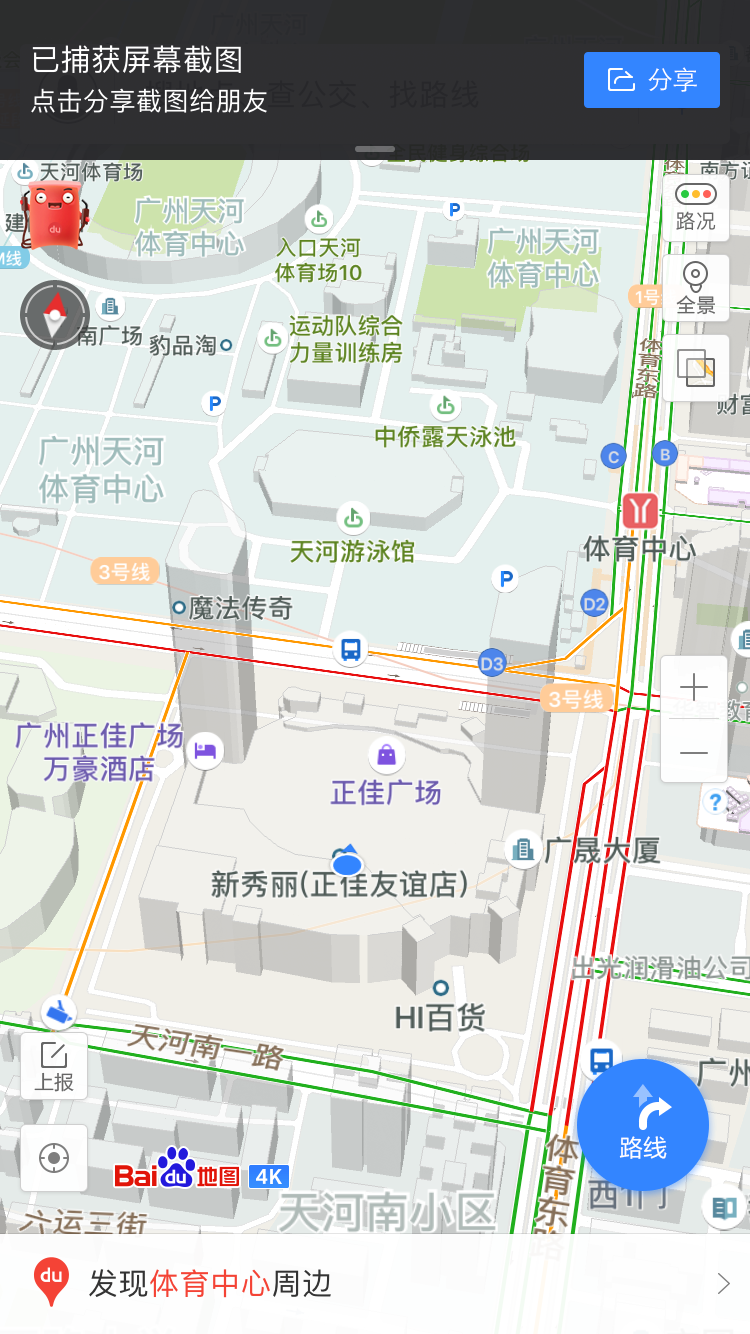Image resolution: width=750 pixels, height=1334 pixels.
Task: Open the map layers switcher icon
Action: (x=696, y=368)
